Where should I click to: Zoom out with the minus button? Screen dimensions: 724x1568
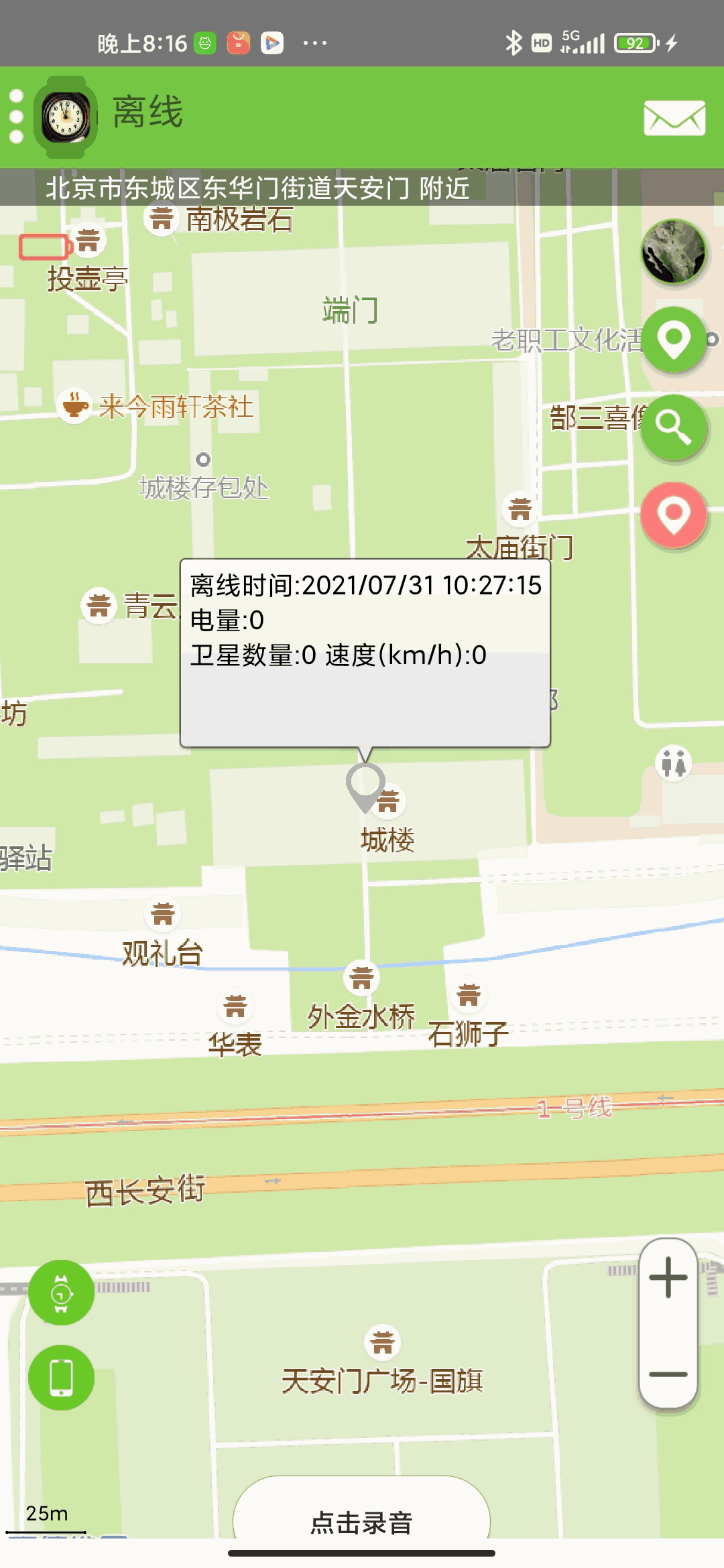[668, 1374]
